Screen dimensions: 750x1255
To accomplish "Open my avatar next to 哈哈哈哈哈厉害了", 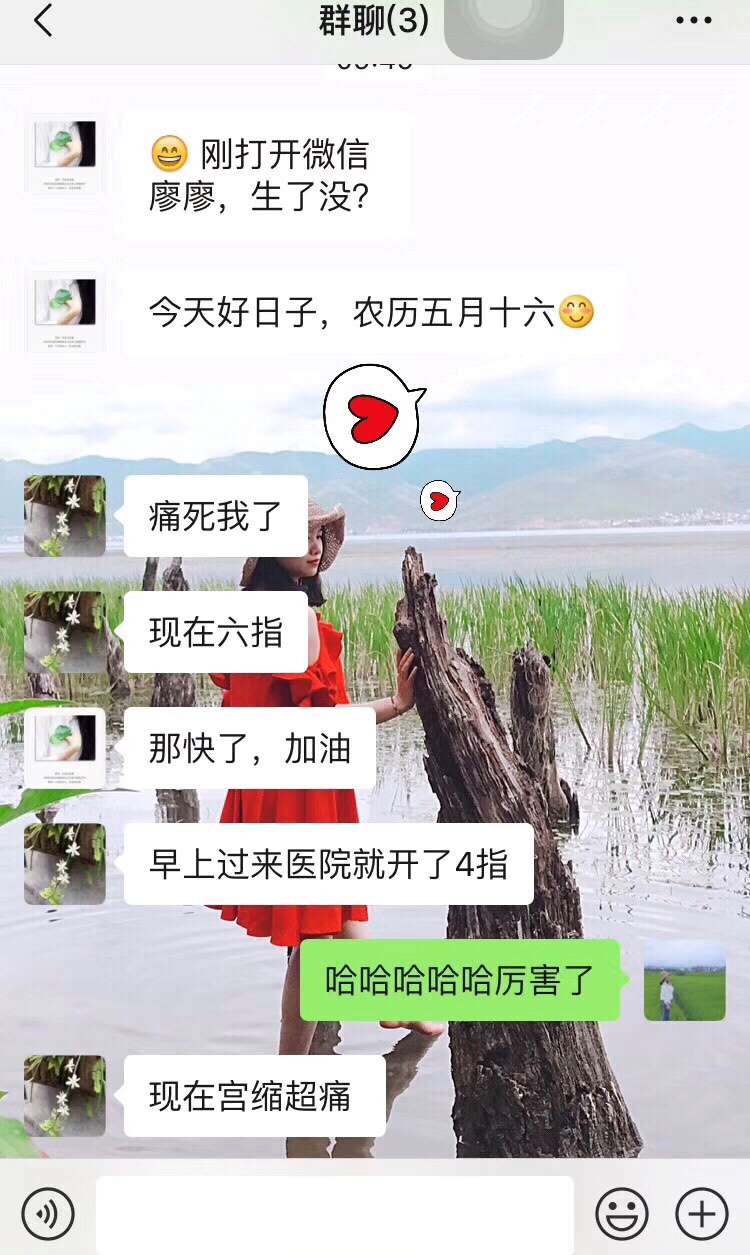I will coord(684,980).
